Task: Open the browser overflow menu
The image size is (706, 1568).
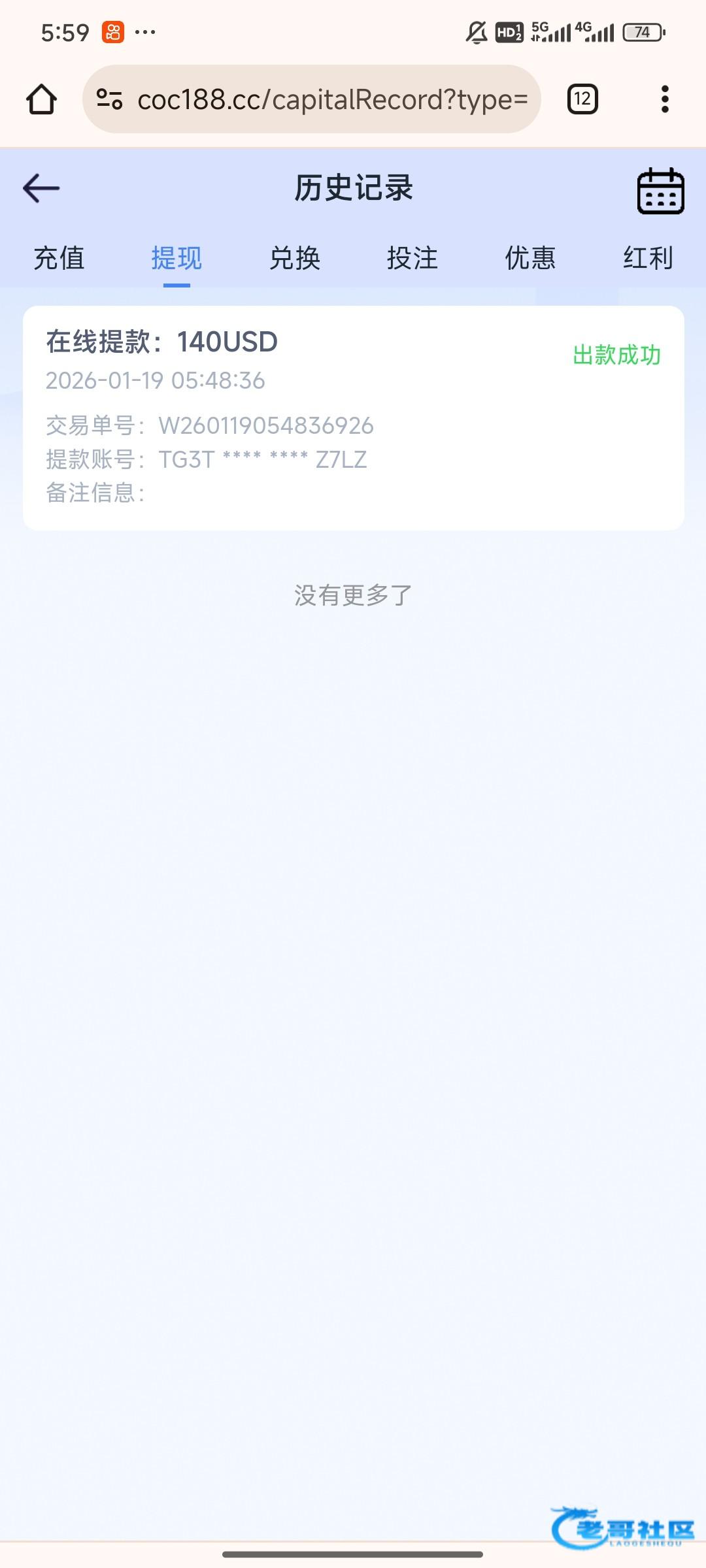Action: click(x=665, y=99)
